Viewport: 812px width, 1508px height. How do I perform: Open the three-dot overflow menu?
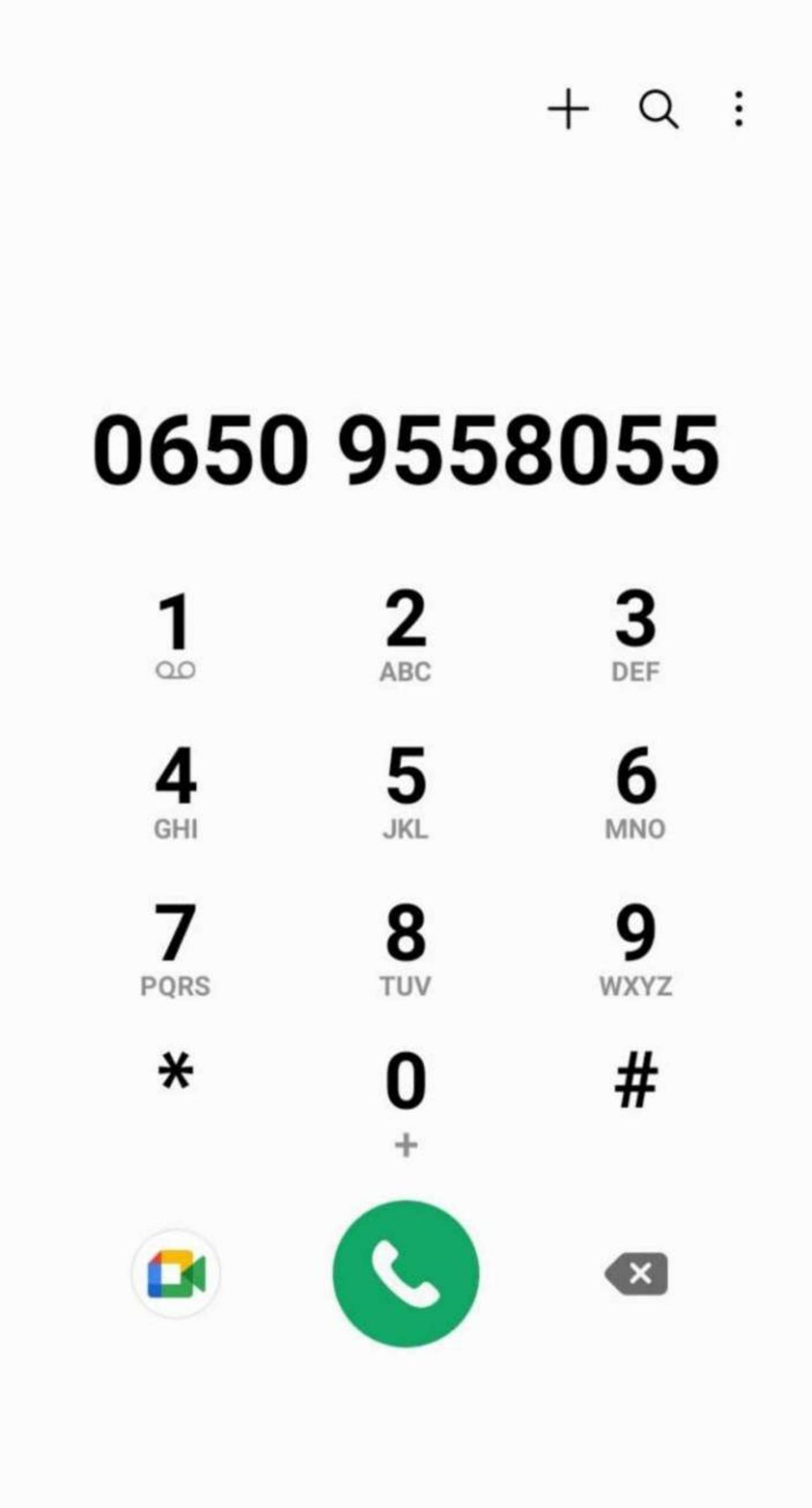738,109
